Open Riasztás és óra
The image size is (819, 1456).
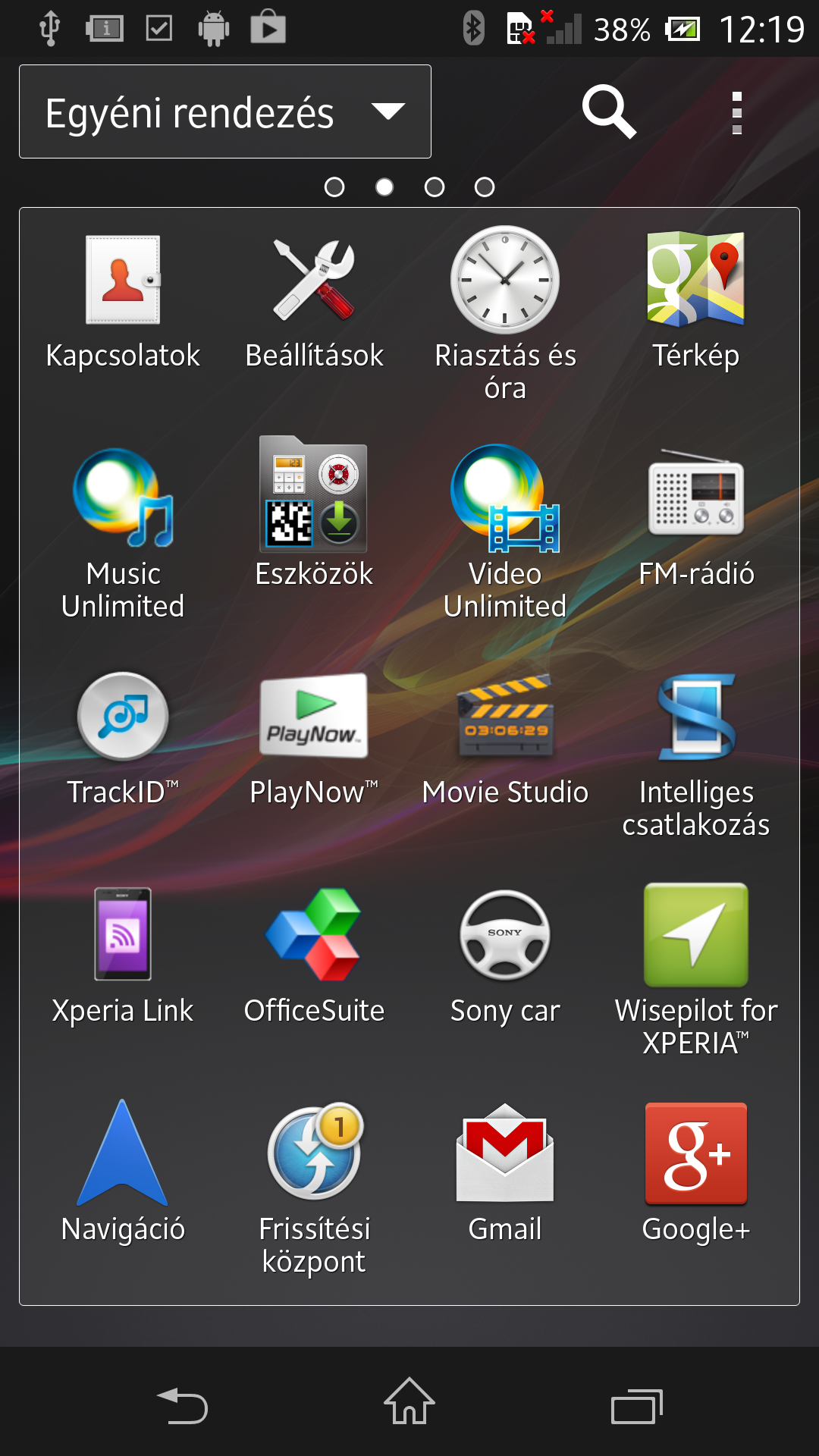(505, 281)
